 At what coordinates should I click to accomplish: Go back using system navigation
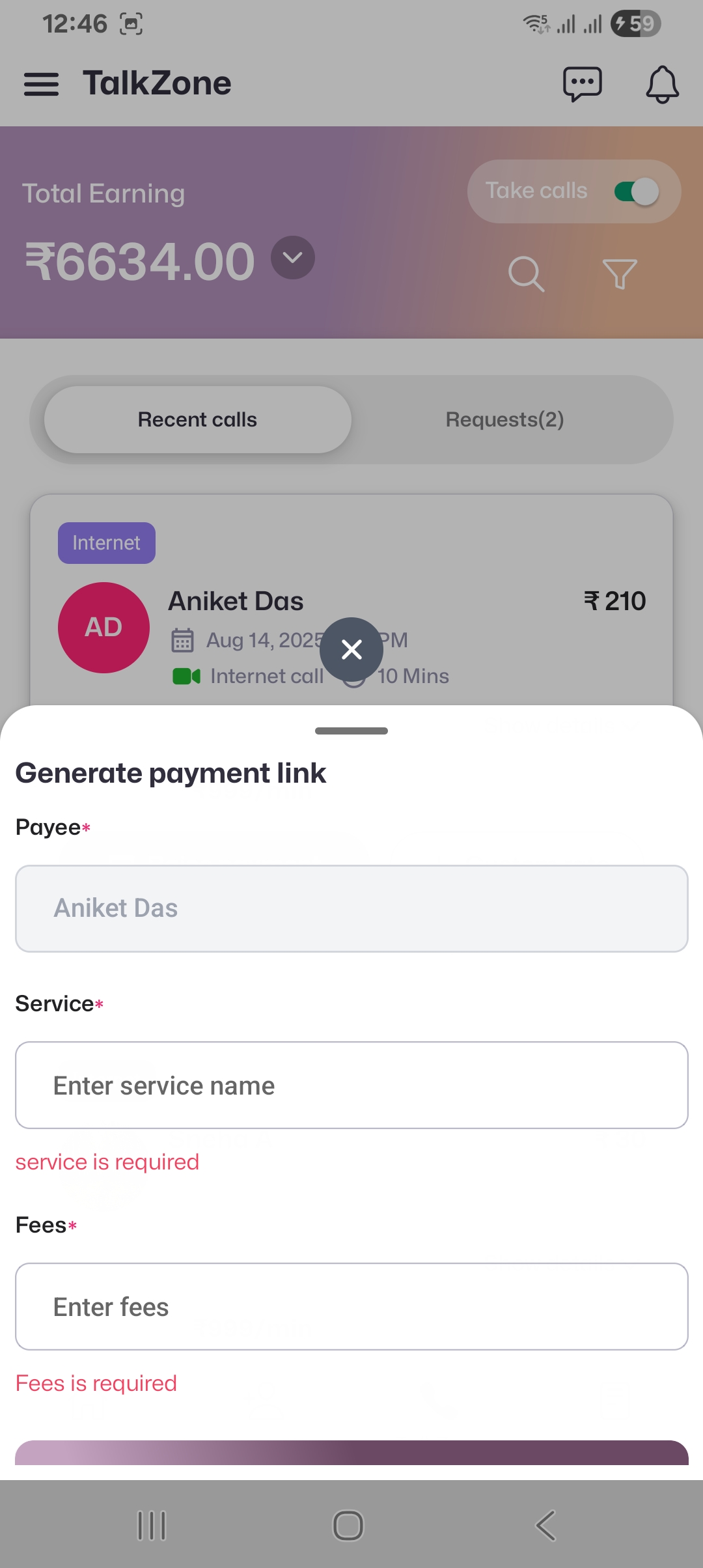coord(545,1526)
